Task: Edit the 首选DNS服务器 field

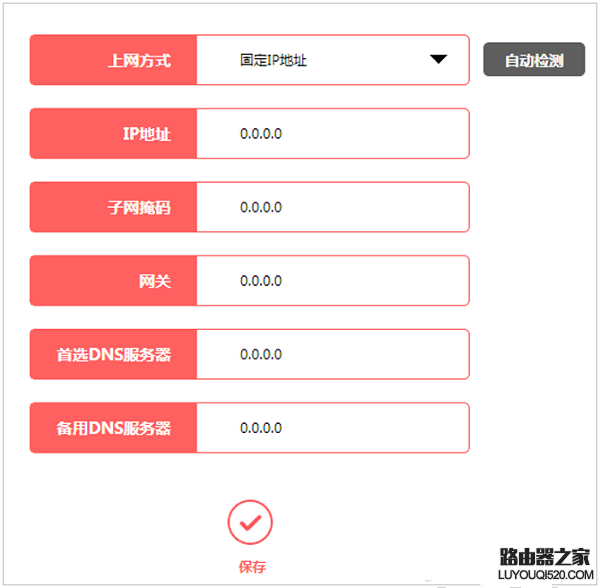Action: (x=332, y=354)
